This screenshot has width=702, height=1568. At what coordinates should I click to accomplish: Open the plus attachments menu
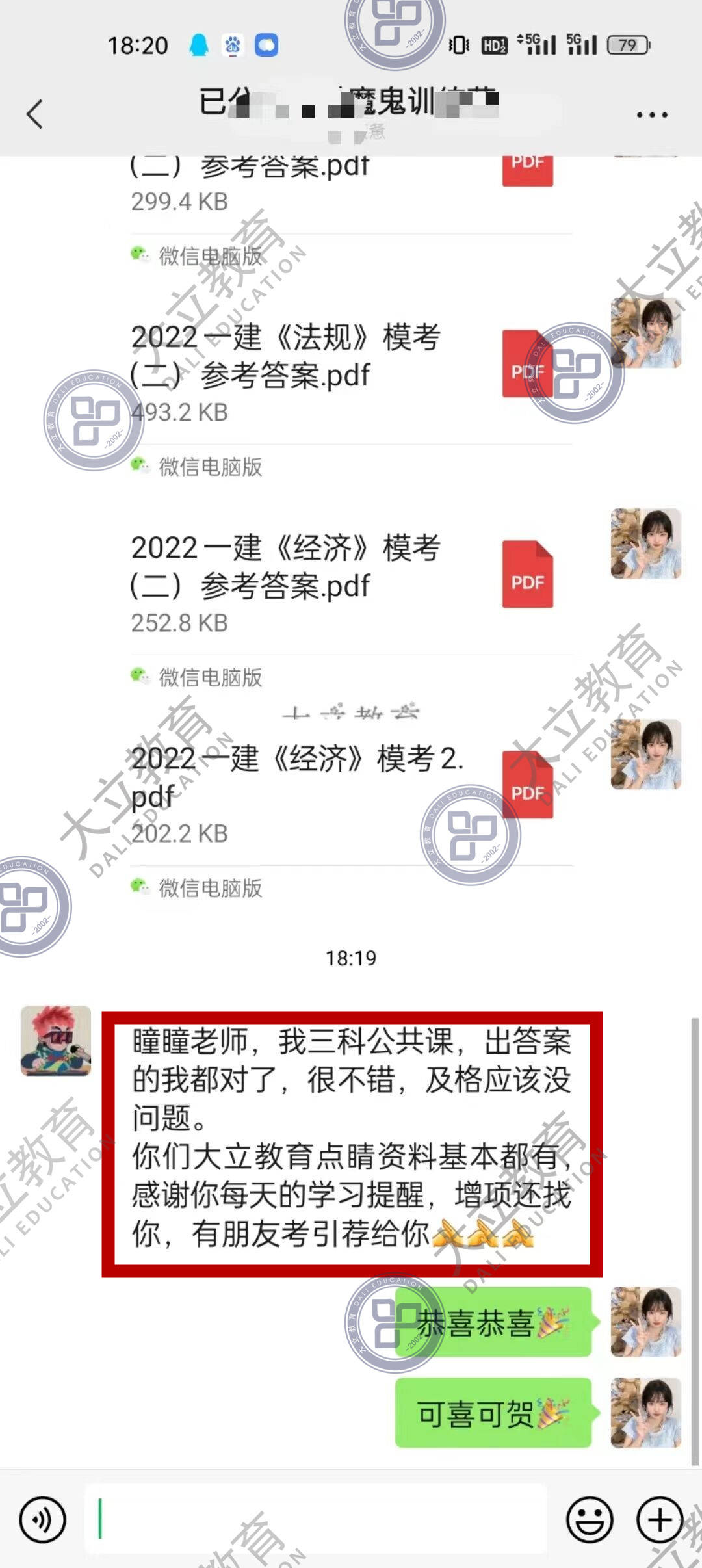tap(660, 1520)
